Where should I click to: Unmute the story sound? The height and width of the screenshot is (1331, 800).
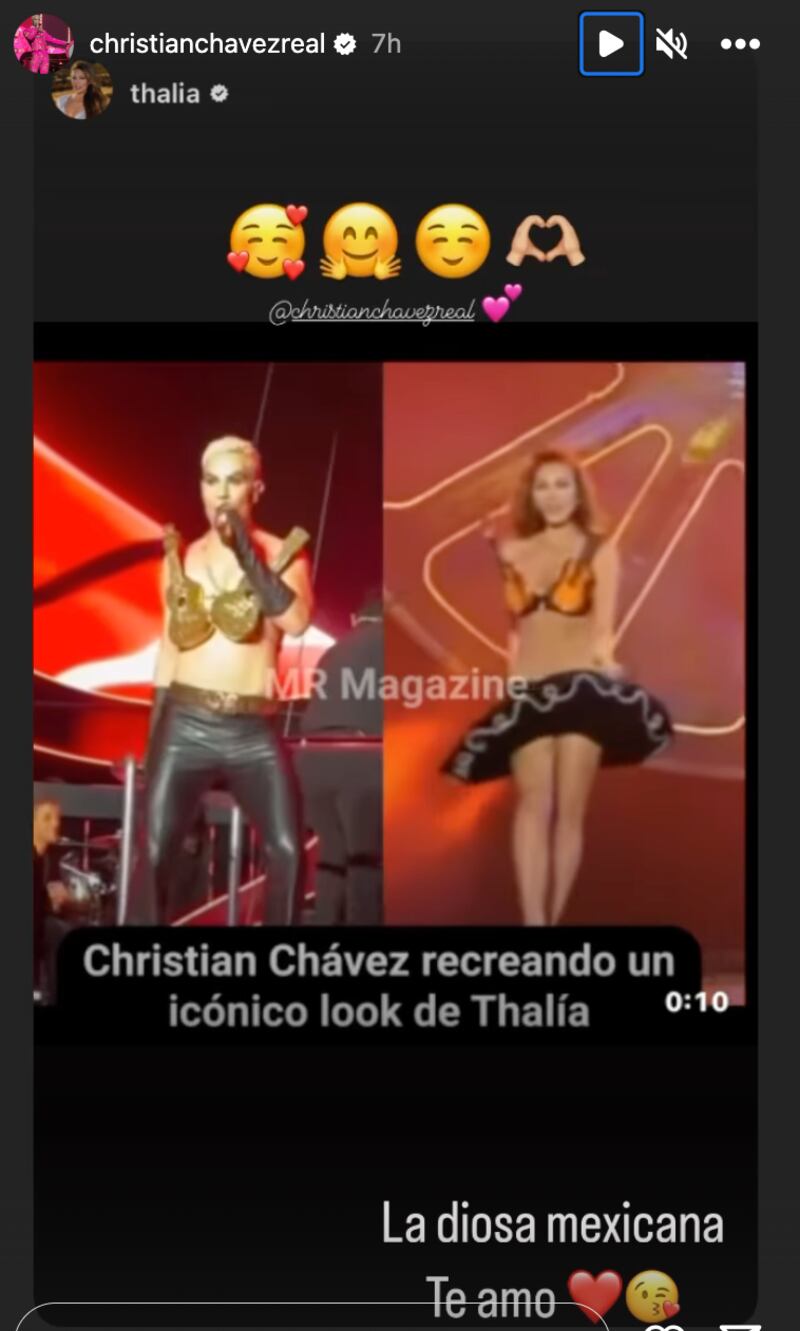click(671, 44)
